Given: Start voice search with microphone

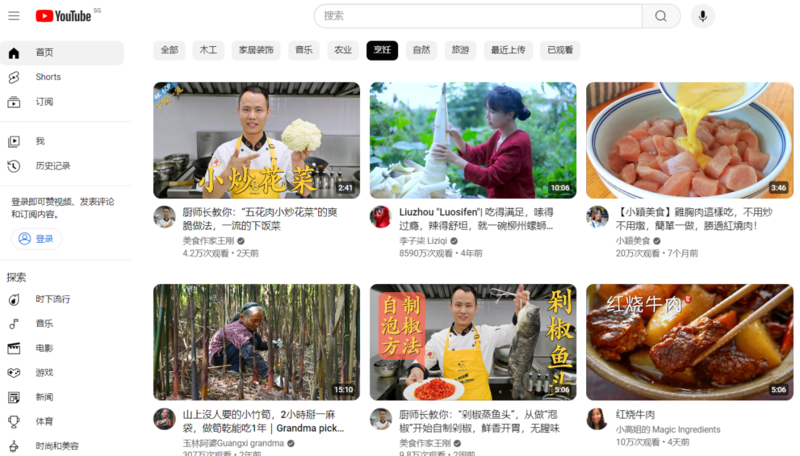Looking at the screenshot, I should click(702, 16).
